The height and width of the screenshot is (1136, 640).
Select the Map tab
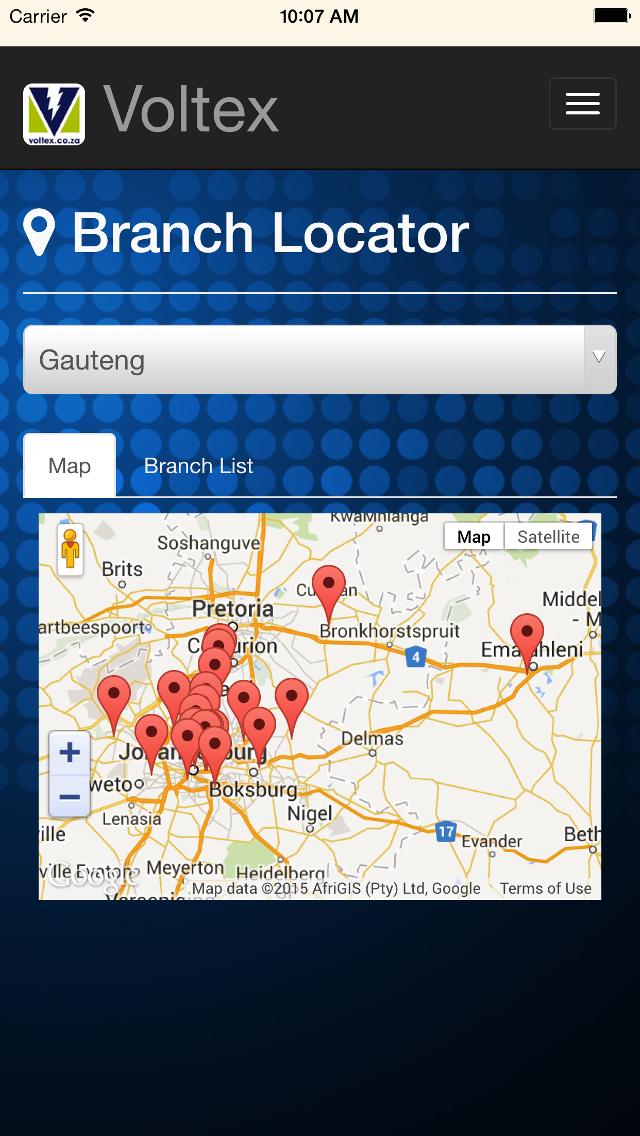point(69,466)
